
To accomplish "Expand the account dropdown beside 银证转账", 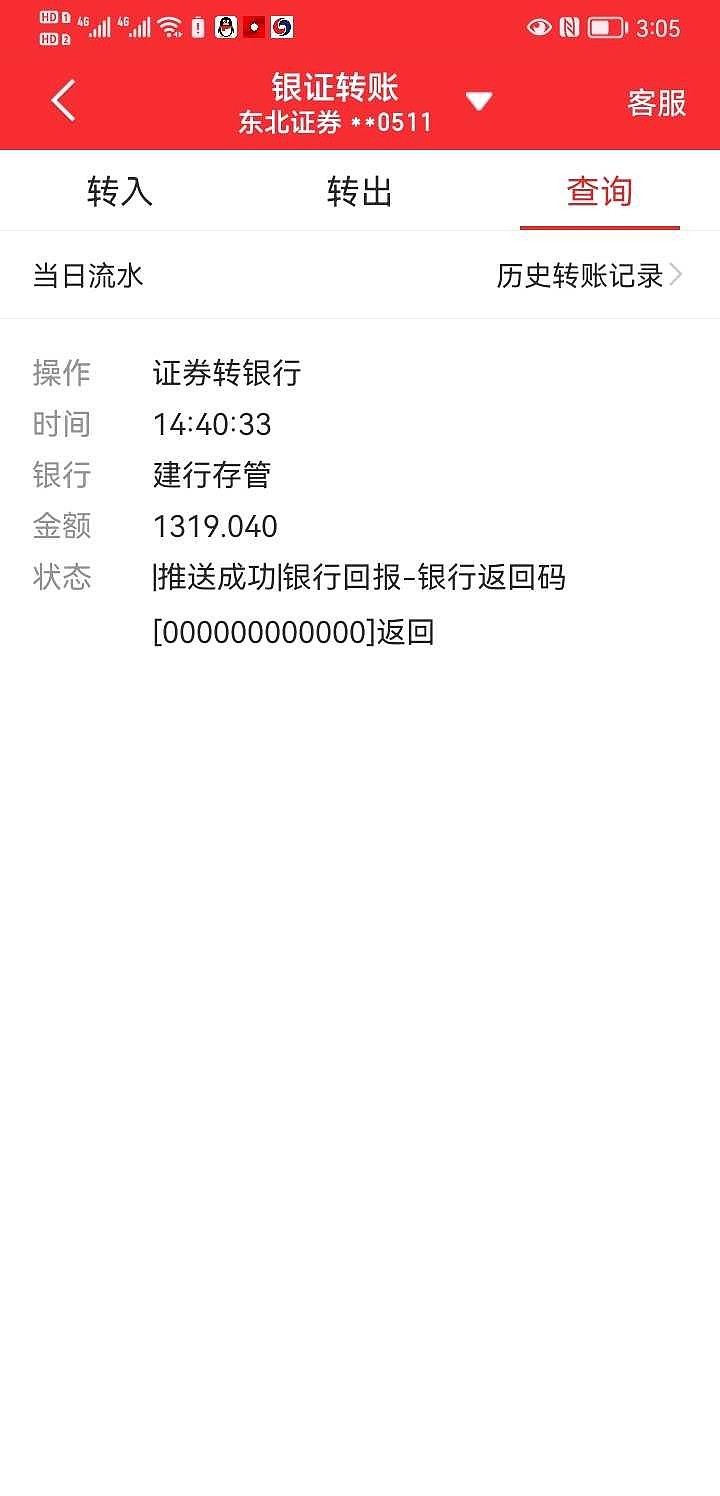I will pos(479,102).
